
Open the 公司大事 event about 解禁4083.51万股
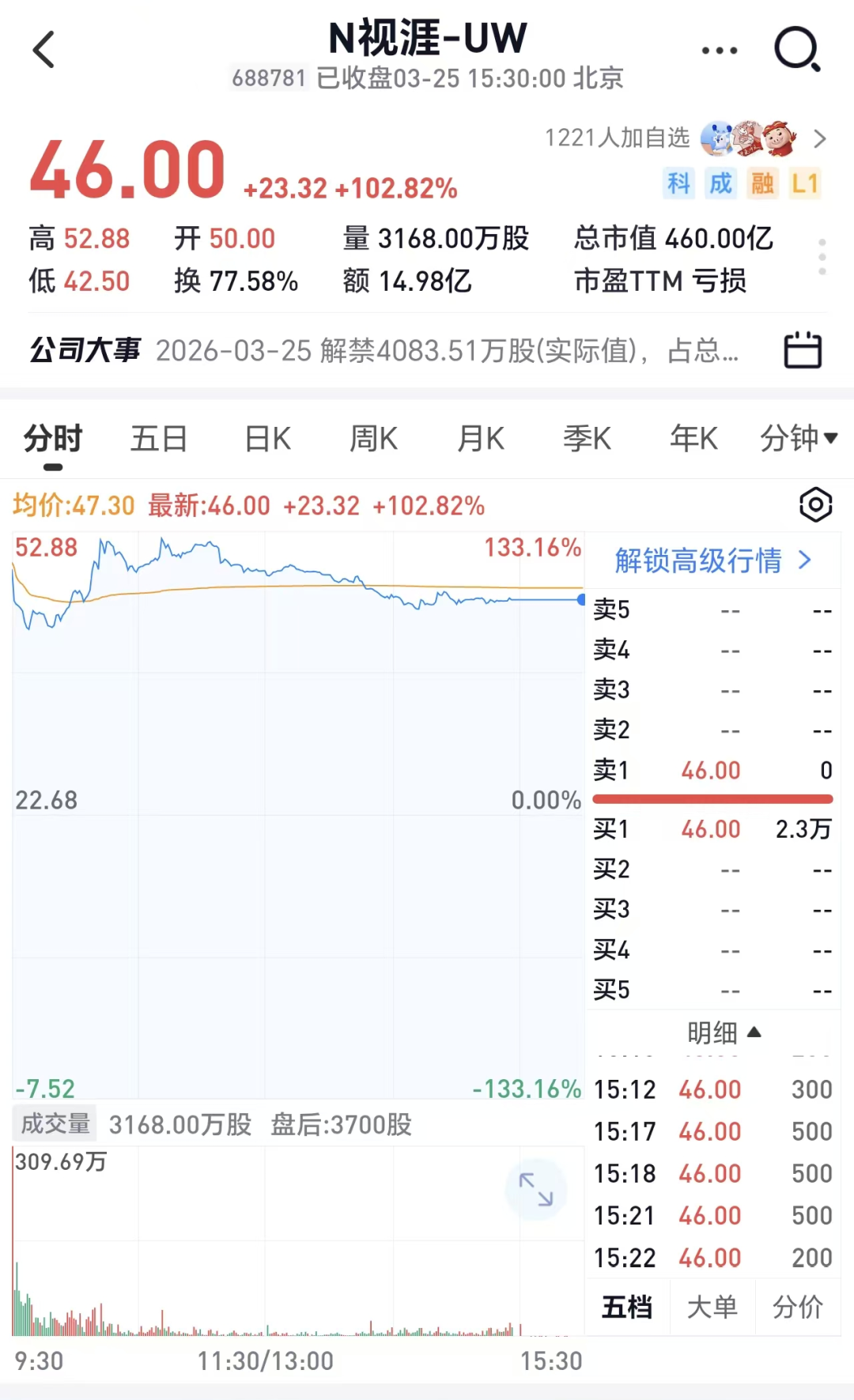(x=447, y=350)
